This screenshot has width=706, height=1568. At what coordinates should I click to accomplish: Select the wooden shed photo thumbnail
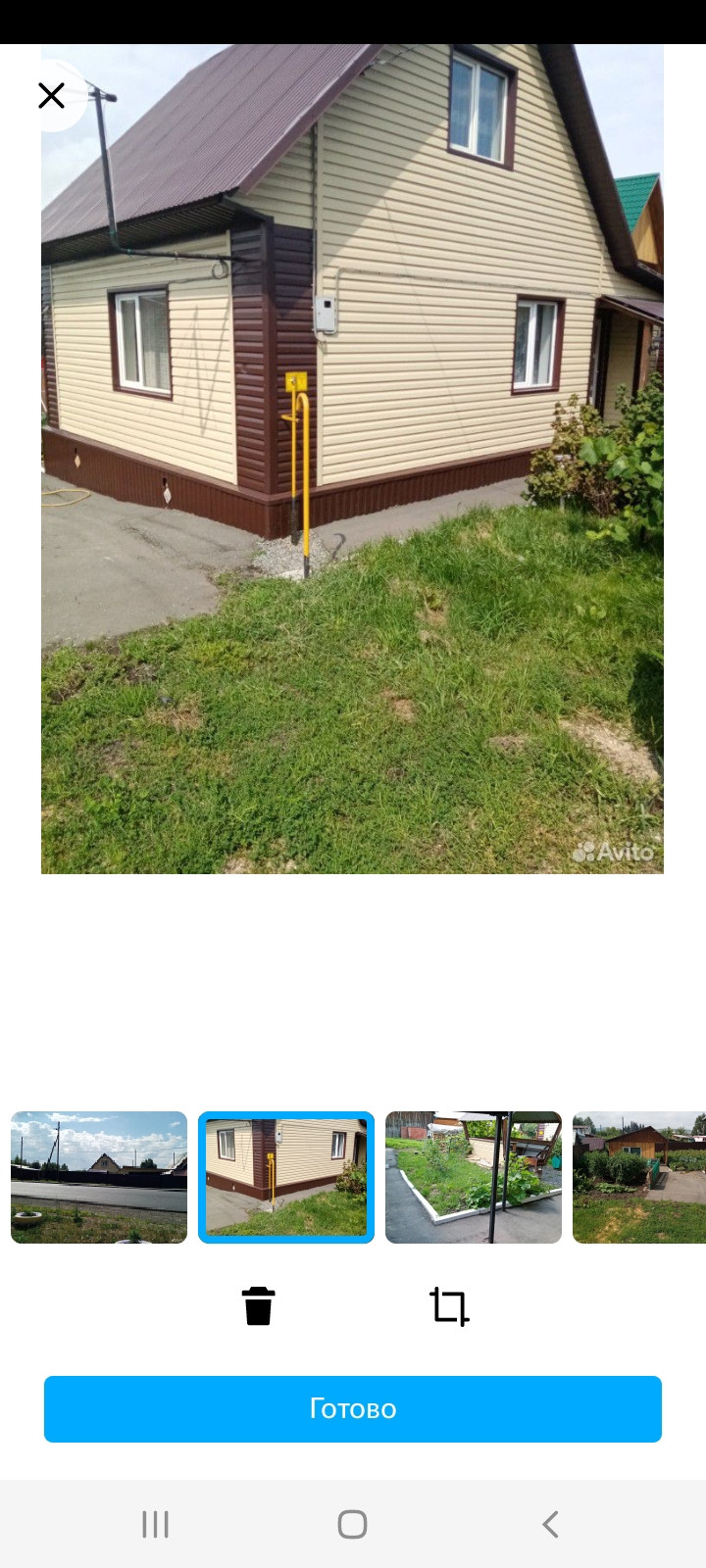tap(638, 1177)
